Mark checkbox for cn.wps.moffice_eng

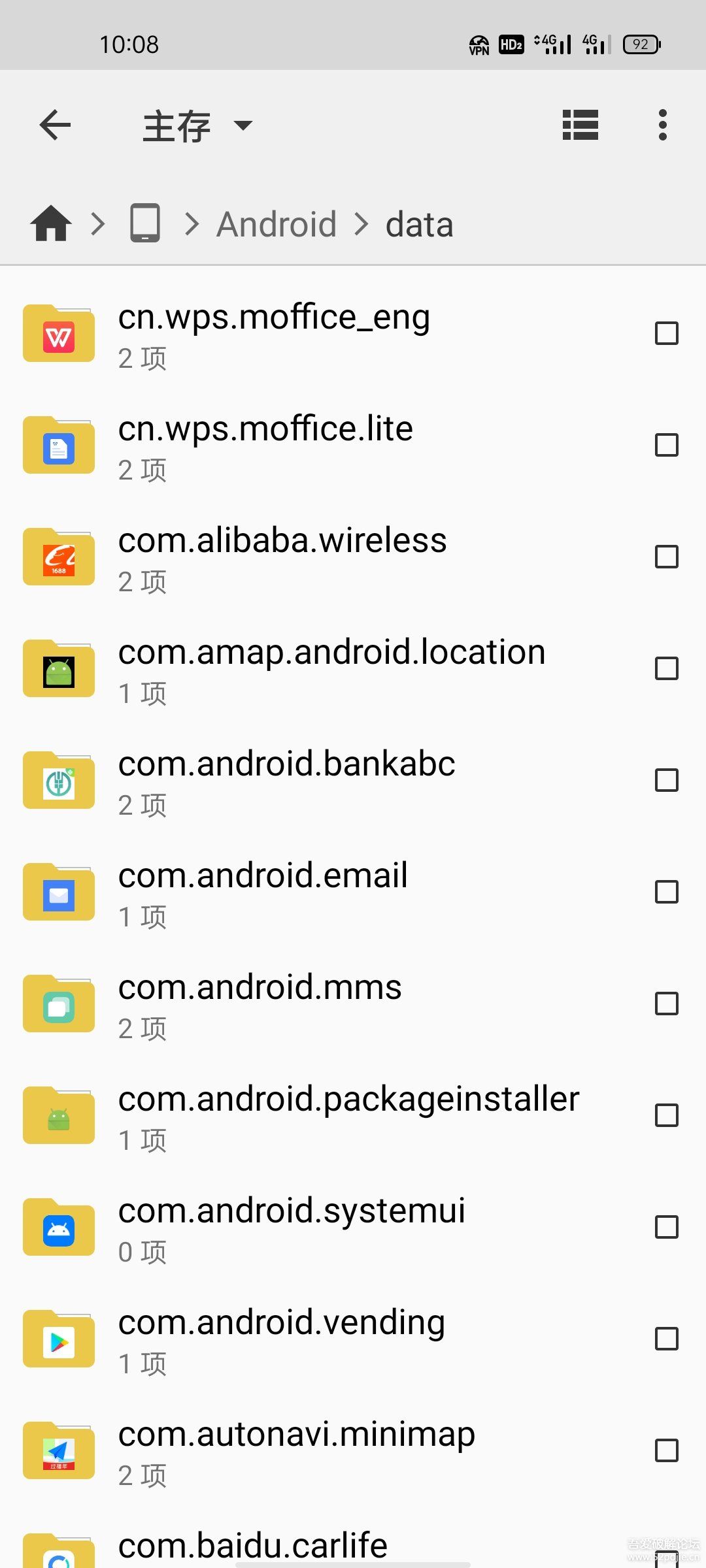[666, 333]
